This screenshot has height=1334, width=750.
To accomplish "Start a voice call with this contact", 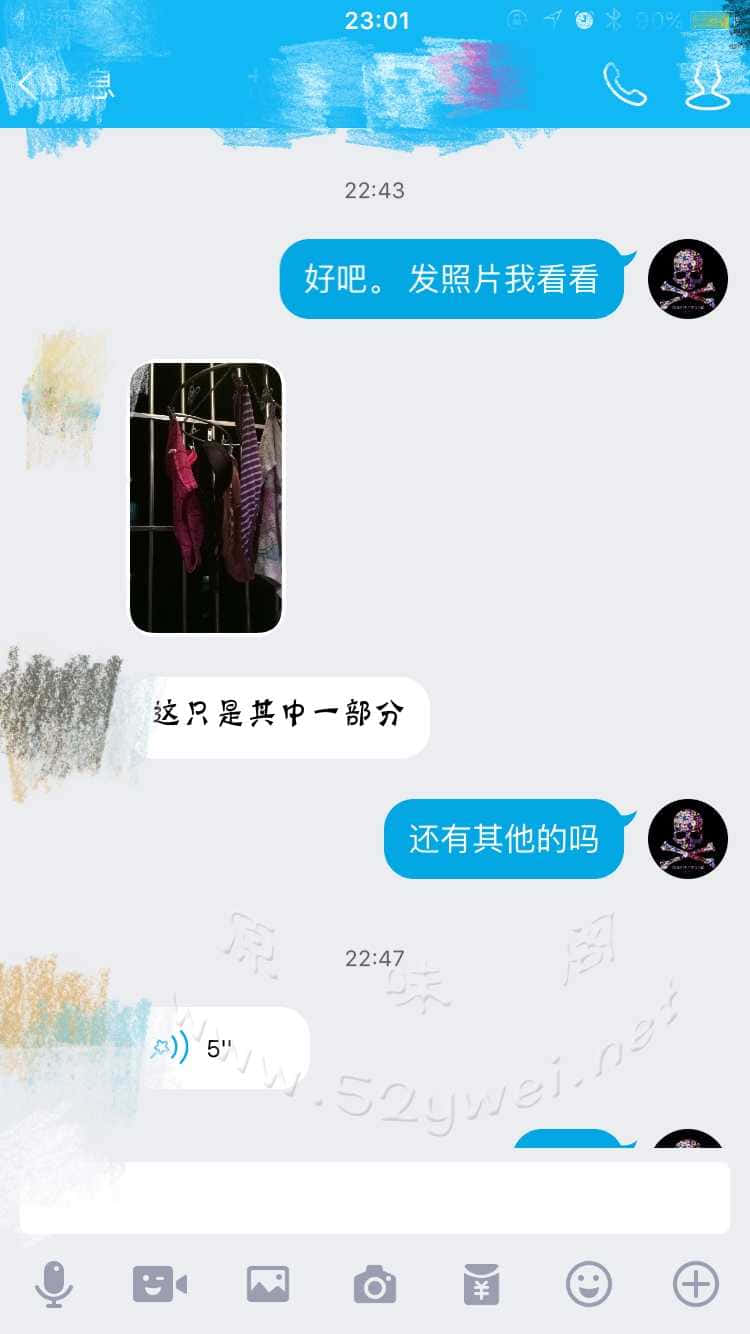I will pyautogui.click(x=625, y=85).
